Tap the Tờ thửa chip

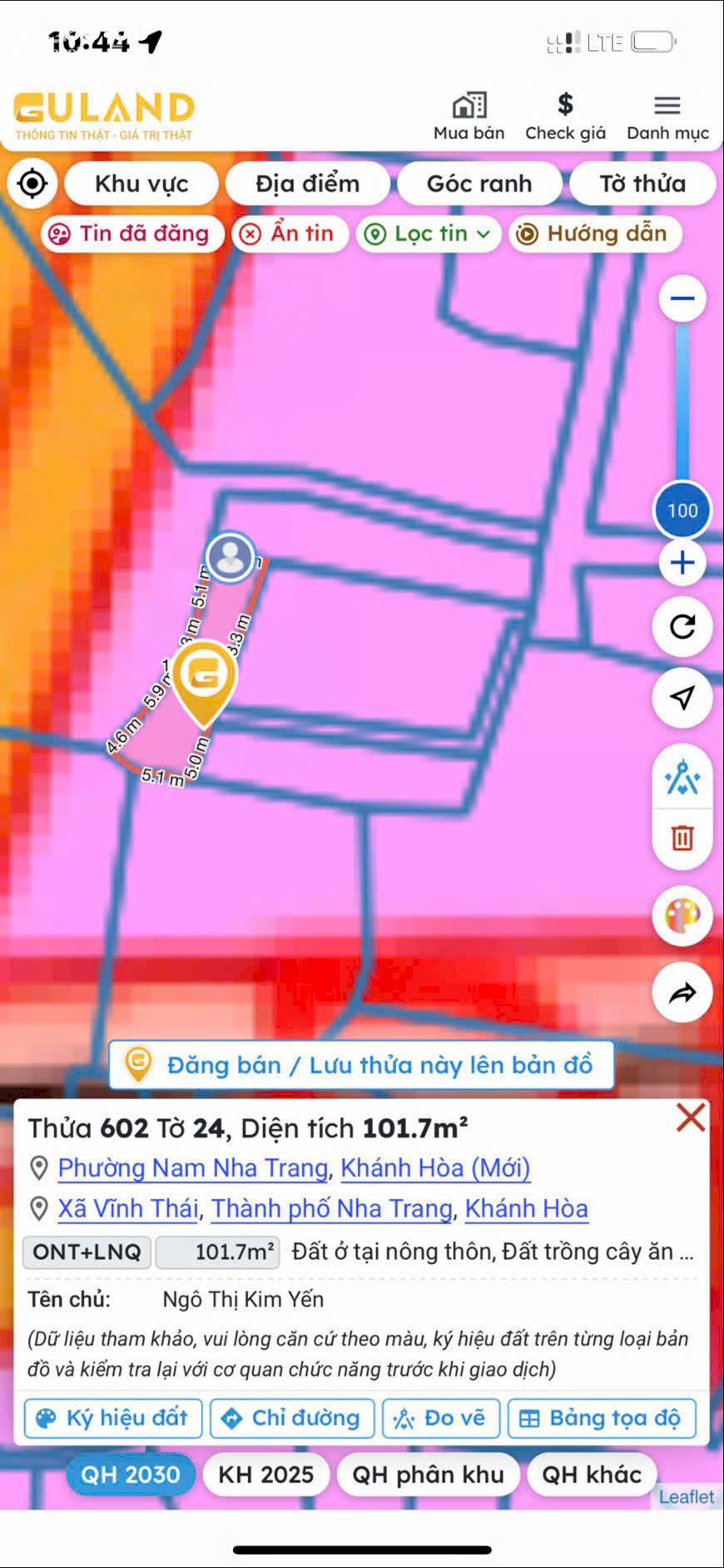pyautogui.click(x=642, y=183)
